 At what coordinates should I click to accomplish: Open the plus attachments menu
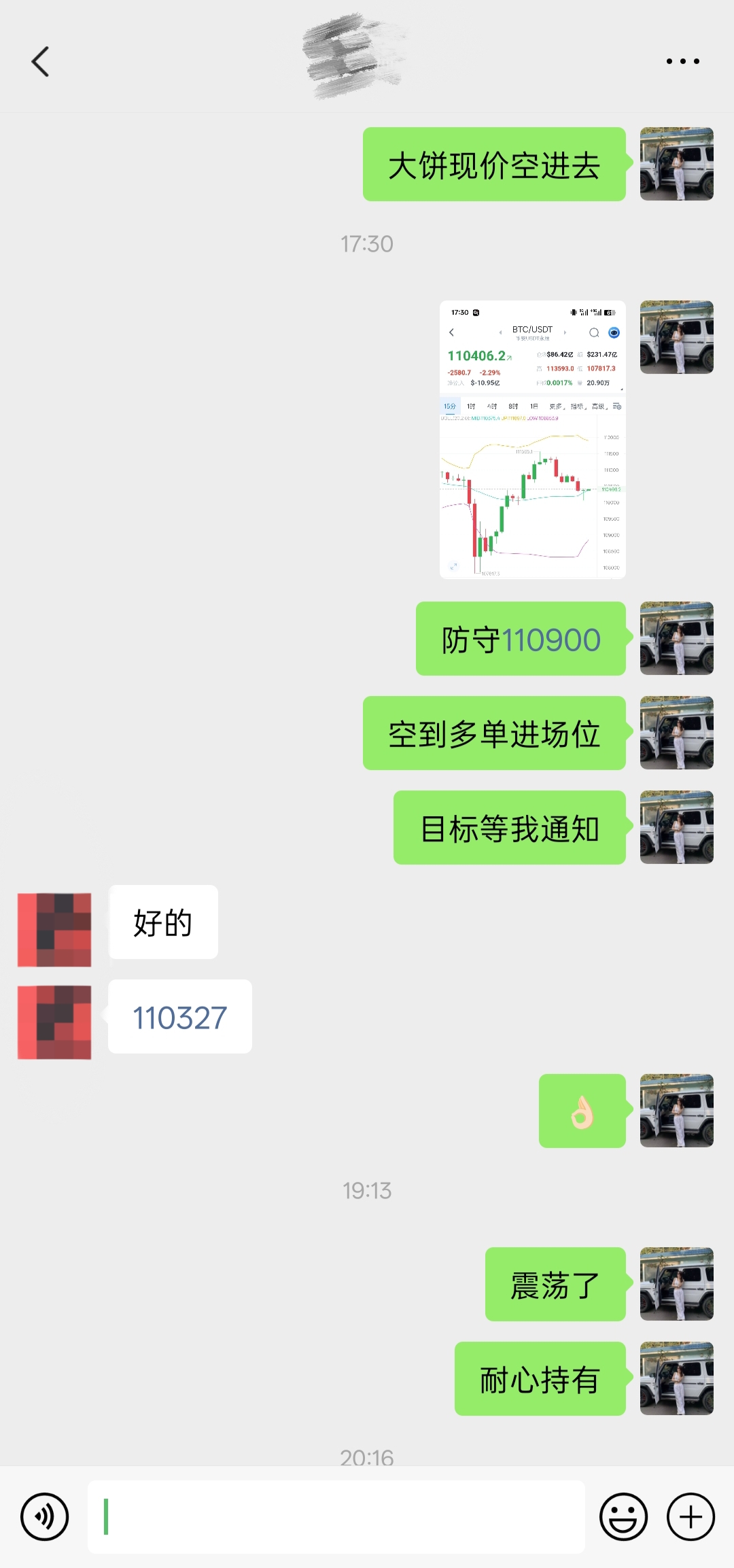coord(691,1516)
